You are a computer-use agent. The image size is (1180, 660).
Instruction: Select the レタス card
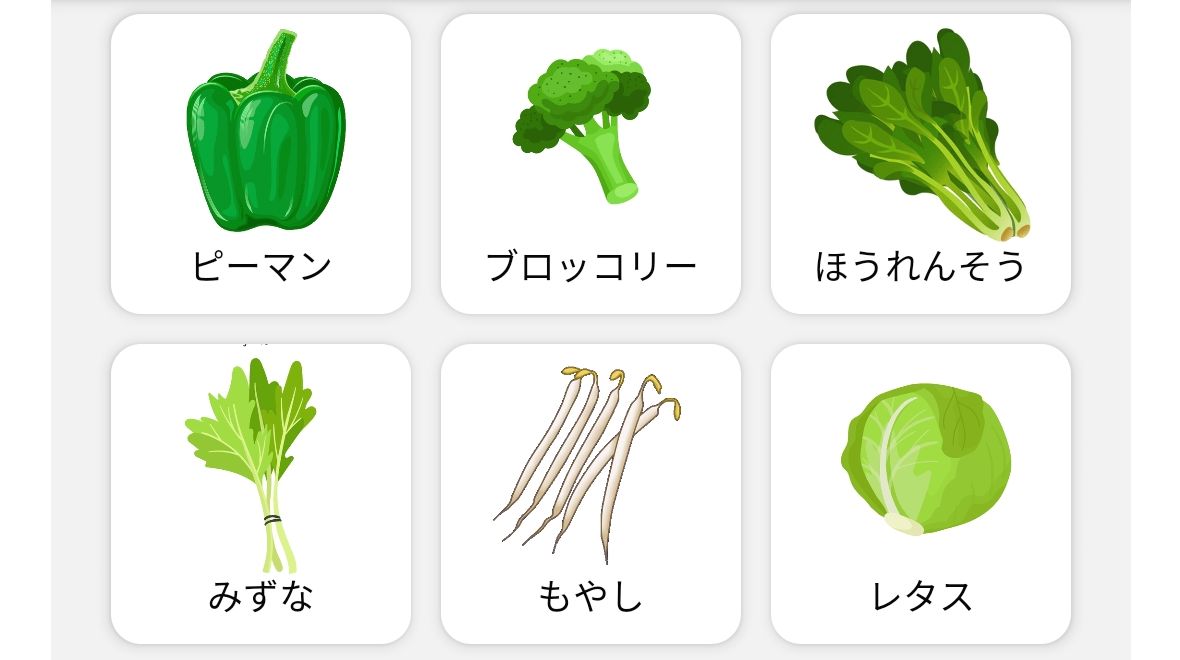[x=920, y=494]
